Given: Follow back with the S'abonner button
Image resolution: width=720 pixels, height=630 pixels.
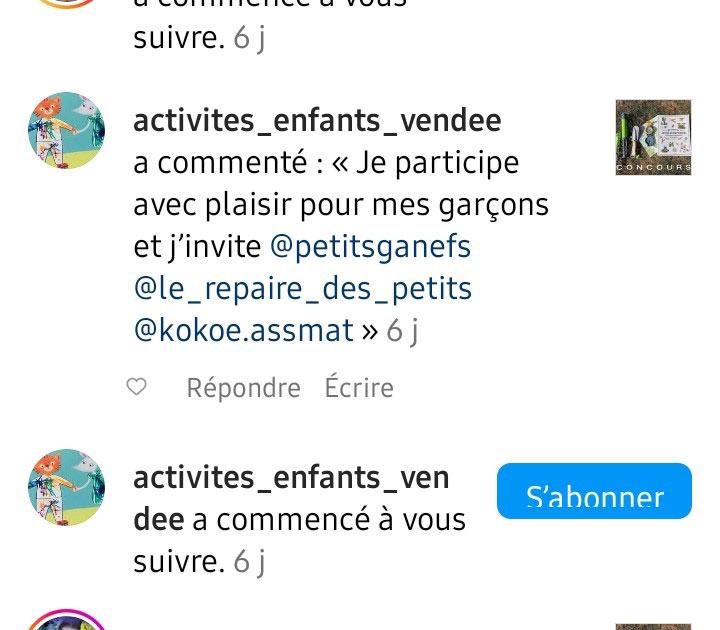Looking at the screenshot, I should [594, 492].
